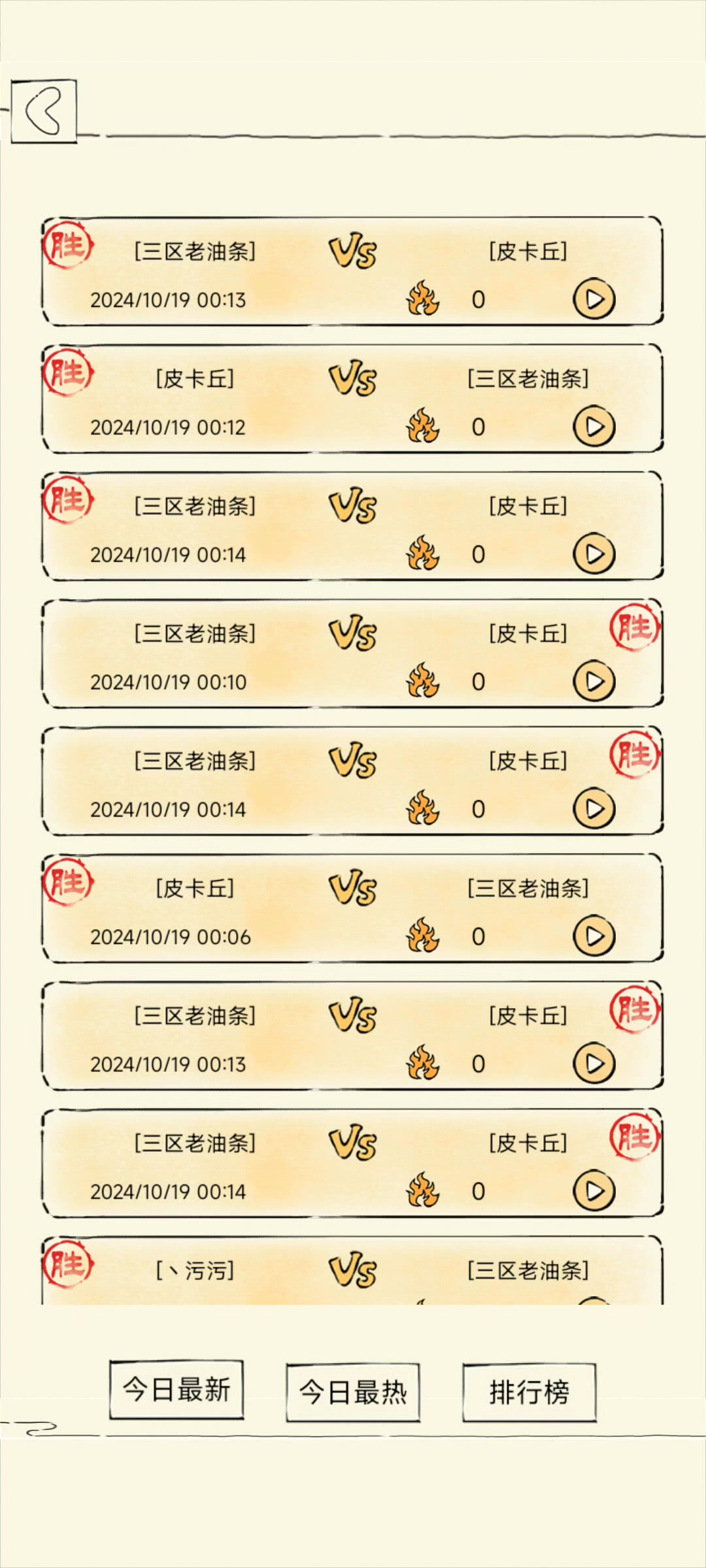Play the 00:14 replay won by 三区老油条
Screen dimensions: 706x1568
point(594,554)
